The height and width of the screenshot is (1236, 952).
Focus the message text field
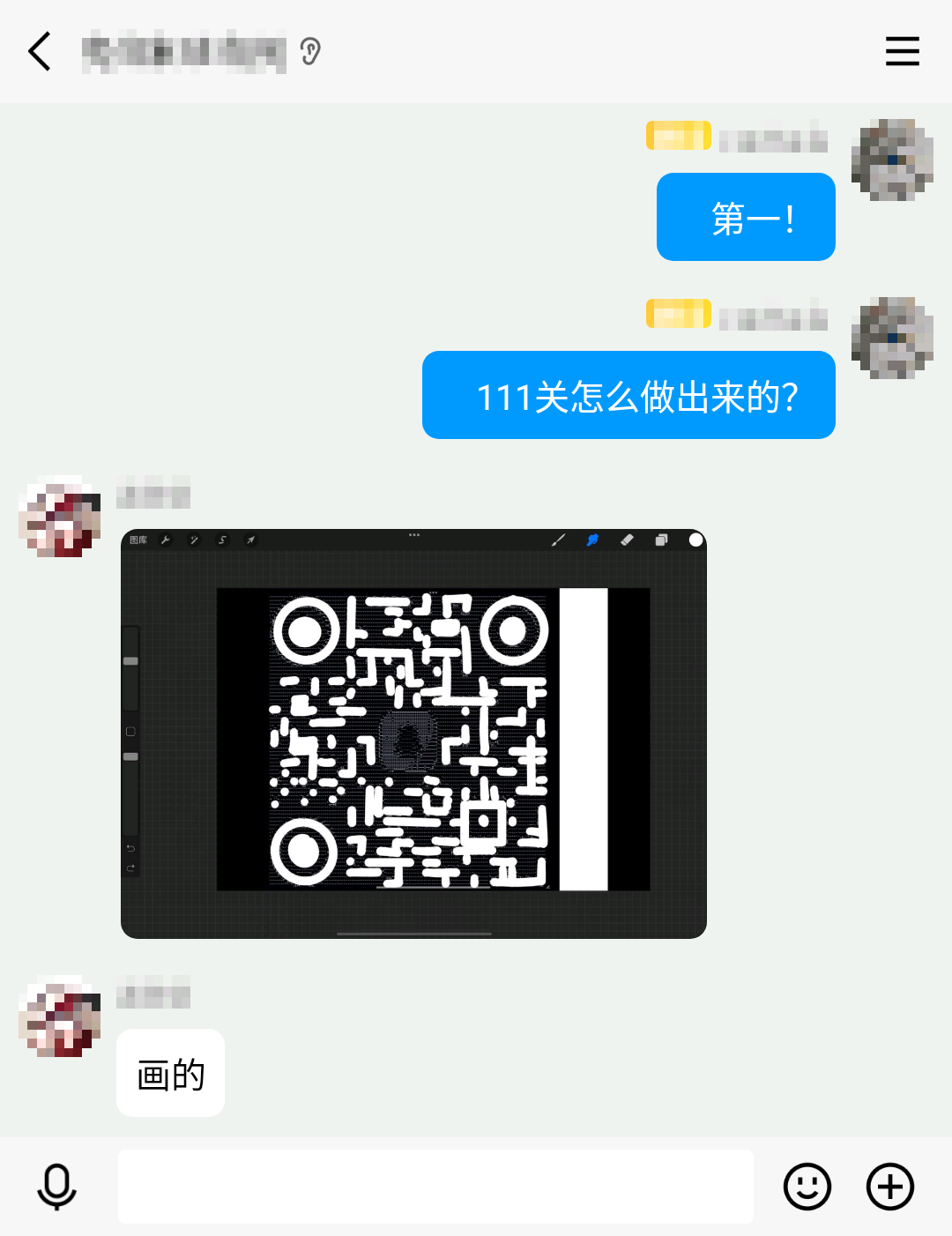[435, 1187]
